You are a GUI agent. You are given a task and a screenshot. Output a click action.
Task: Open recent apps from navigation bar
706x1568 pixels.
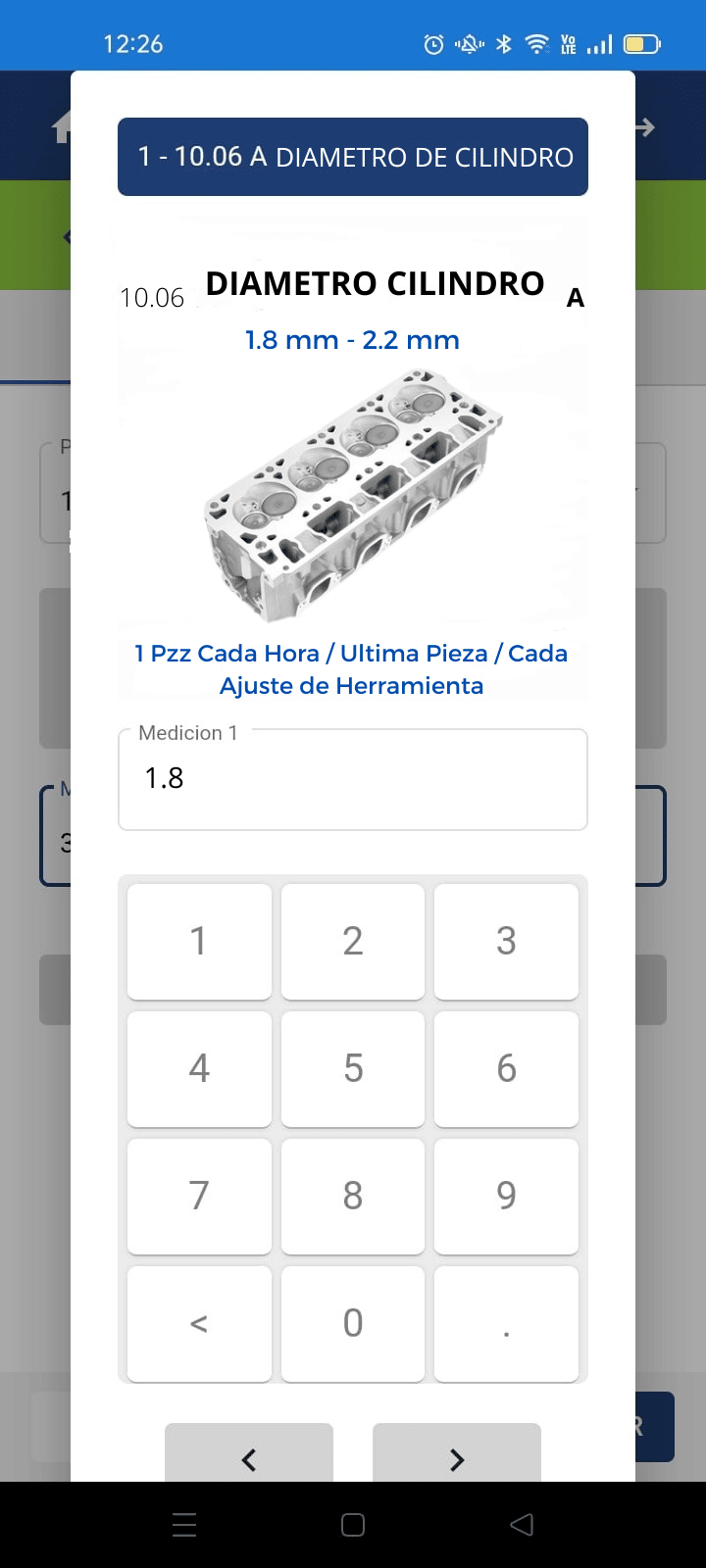184,1524
